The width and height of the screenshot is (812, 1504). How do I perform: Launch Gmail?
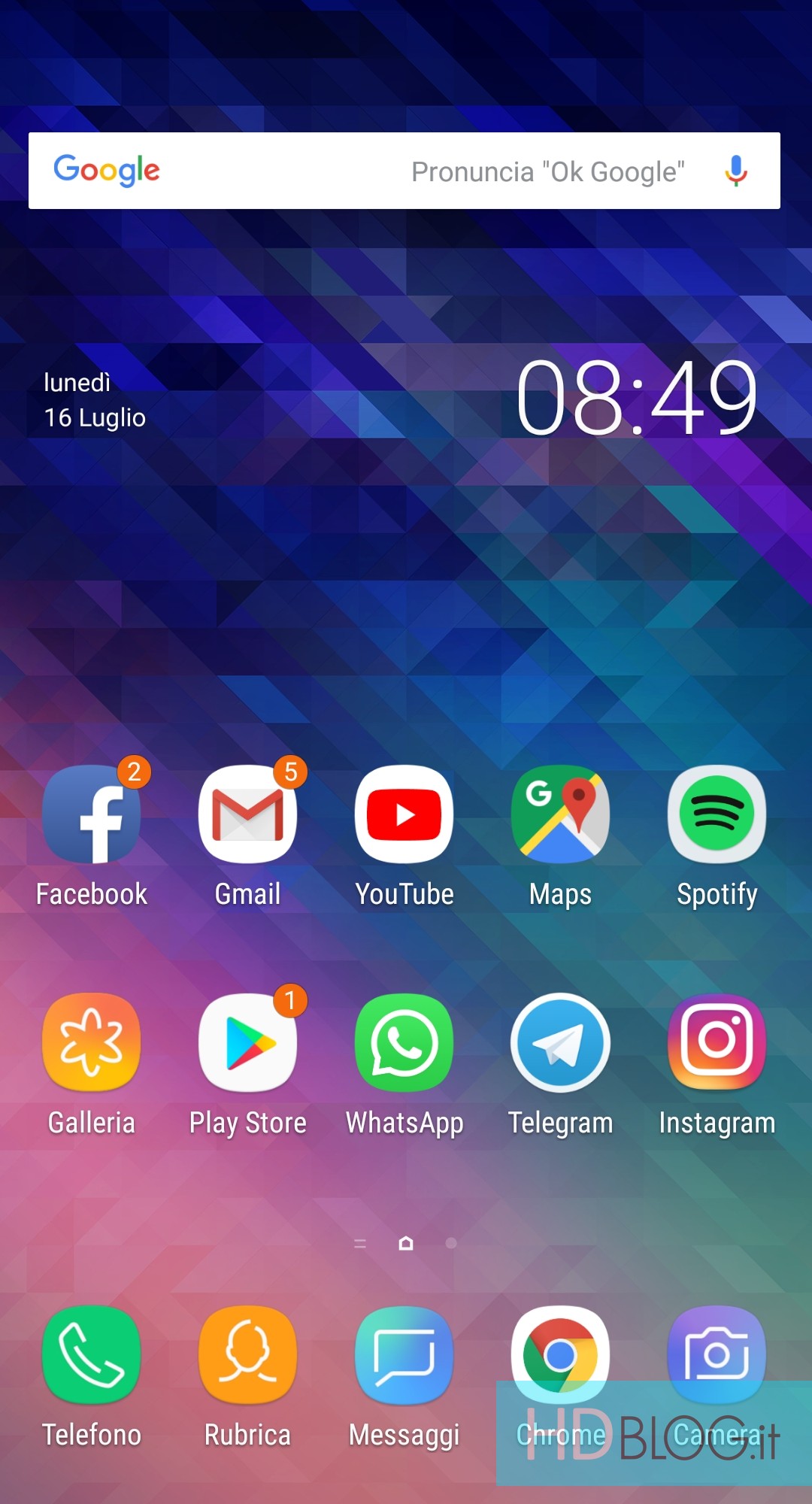[x=247, y=815]
